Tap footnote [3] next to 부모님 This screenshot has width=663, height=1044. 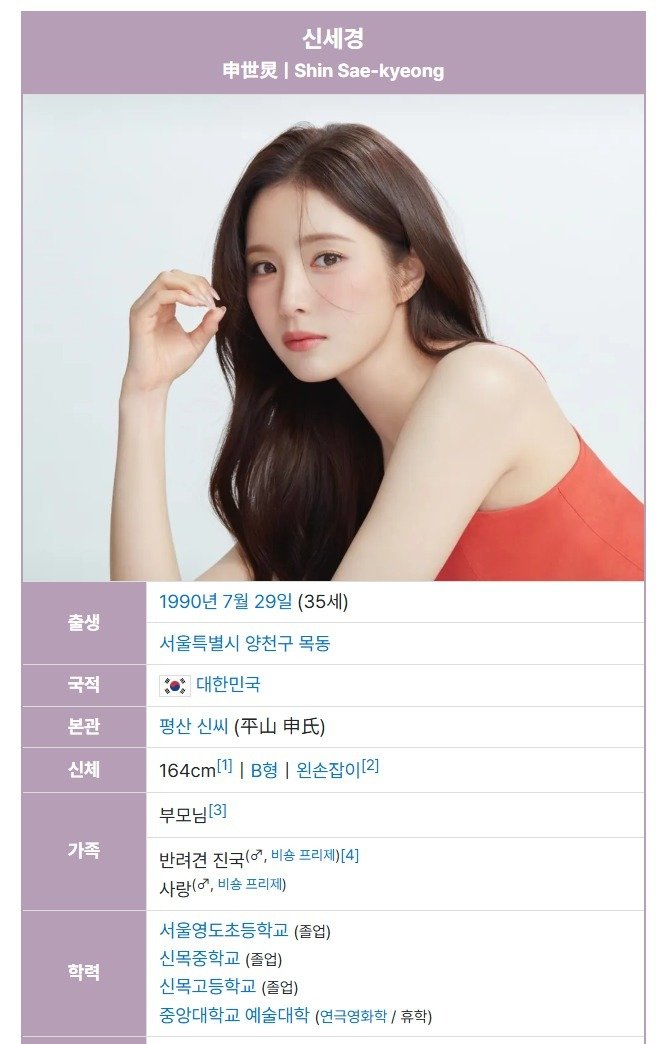218,810
